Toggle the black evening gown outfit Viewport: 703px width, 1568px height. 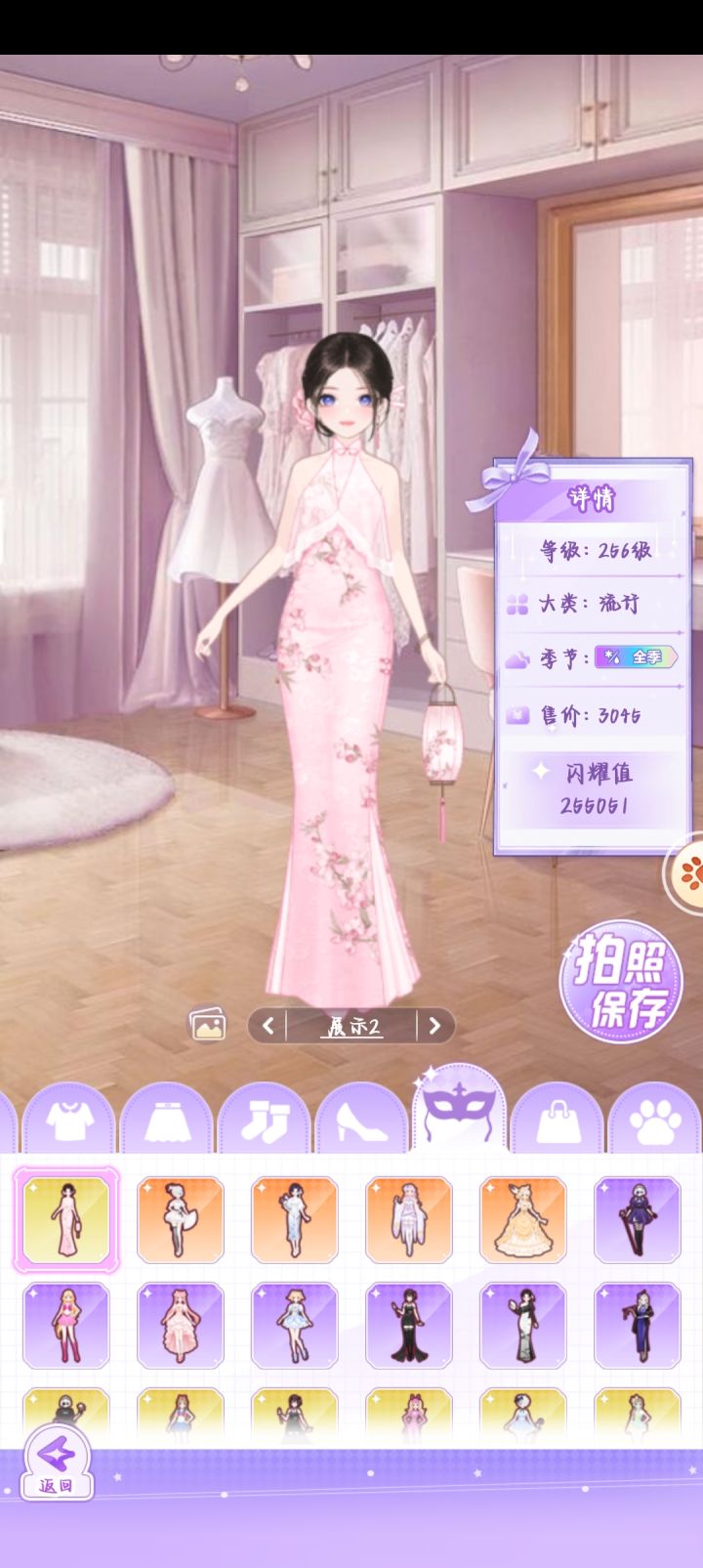pos(409,1326)
